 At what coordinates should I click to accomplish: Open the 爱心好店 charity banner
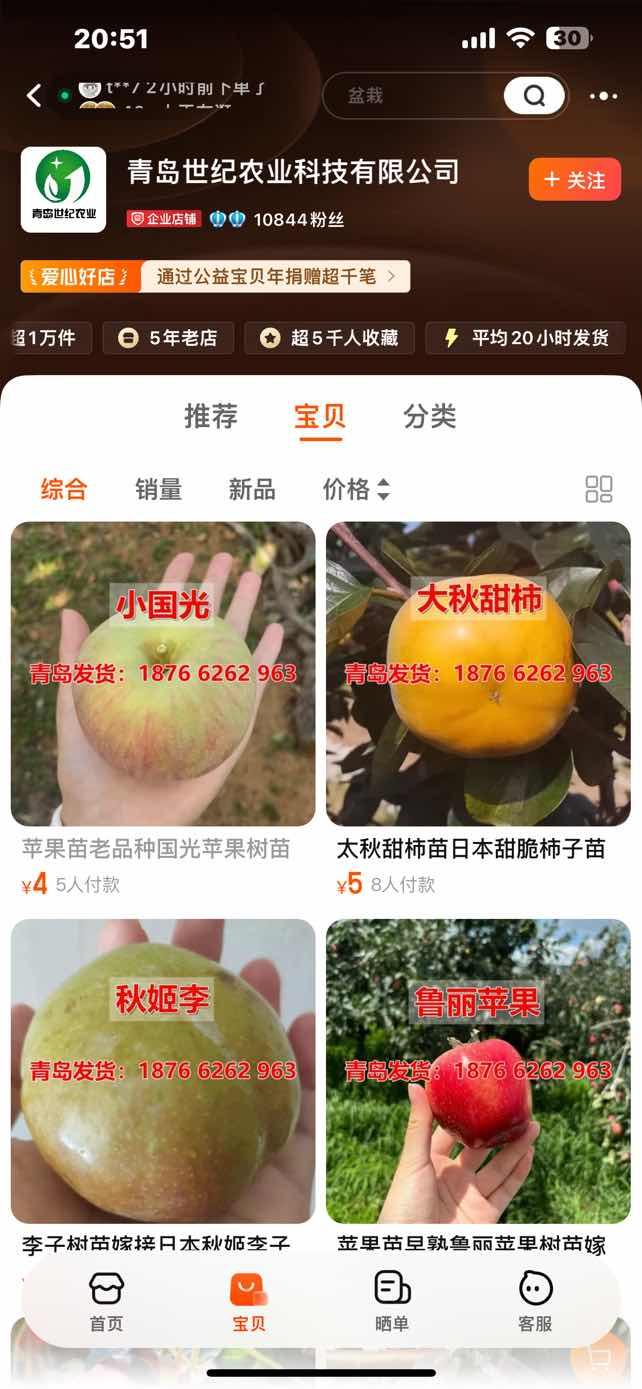[x=215, y=276]
